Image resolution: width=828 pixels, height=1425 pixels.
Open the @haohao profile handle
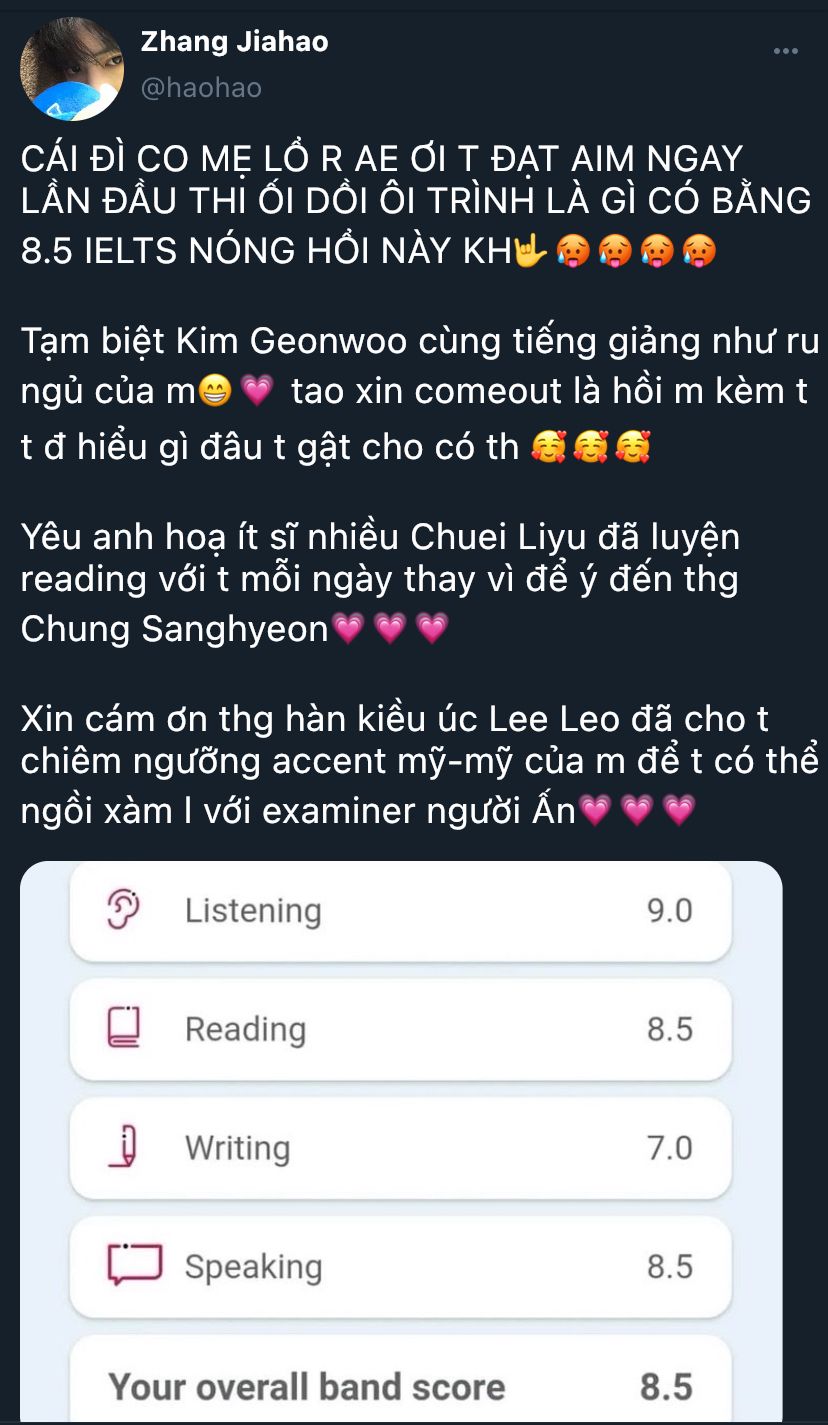202,88
